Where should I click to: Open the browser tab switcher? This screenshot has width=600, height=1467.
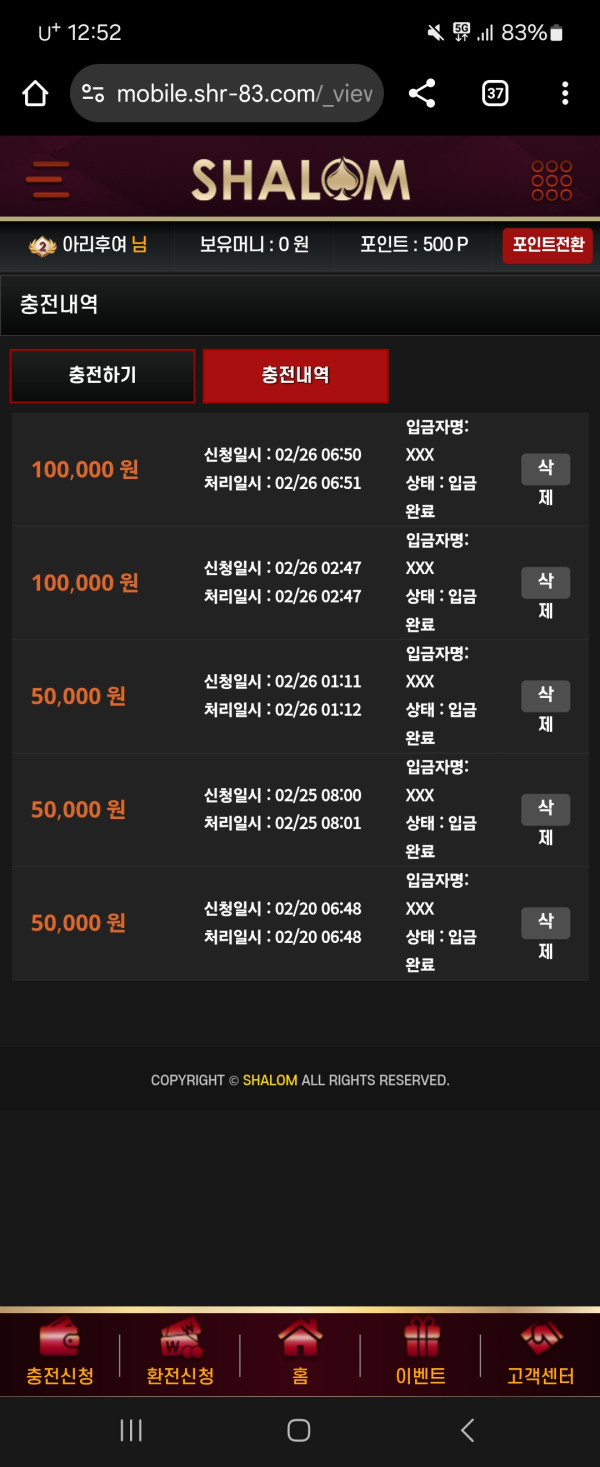[x=494, y=94]
